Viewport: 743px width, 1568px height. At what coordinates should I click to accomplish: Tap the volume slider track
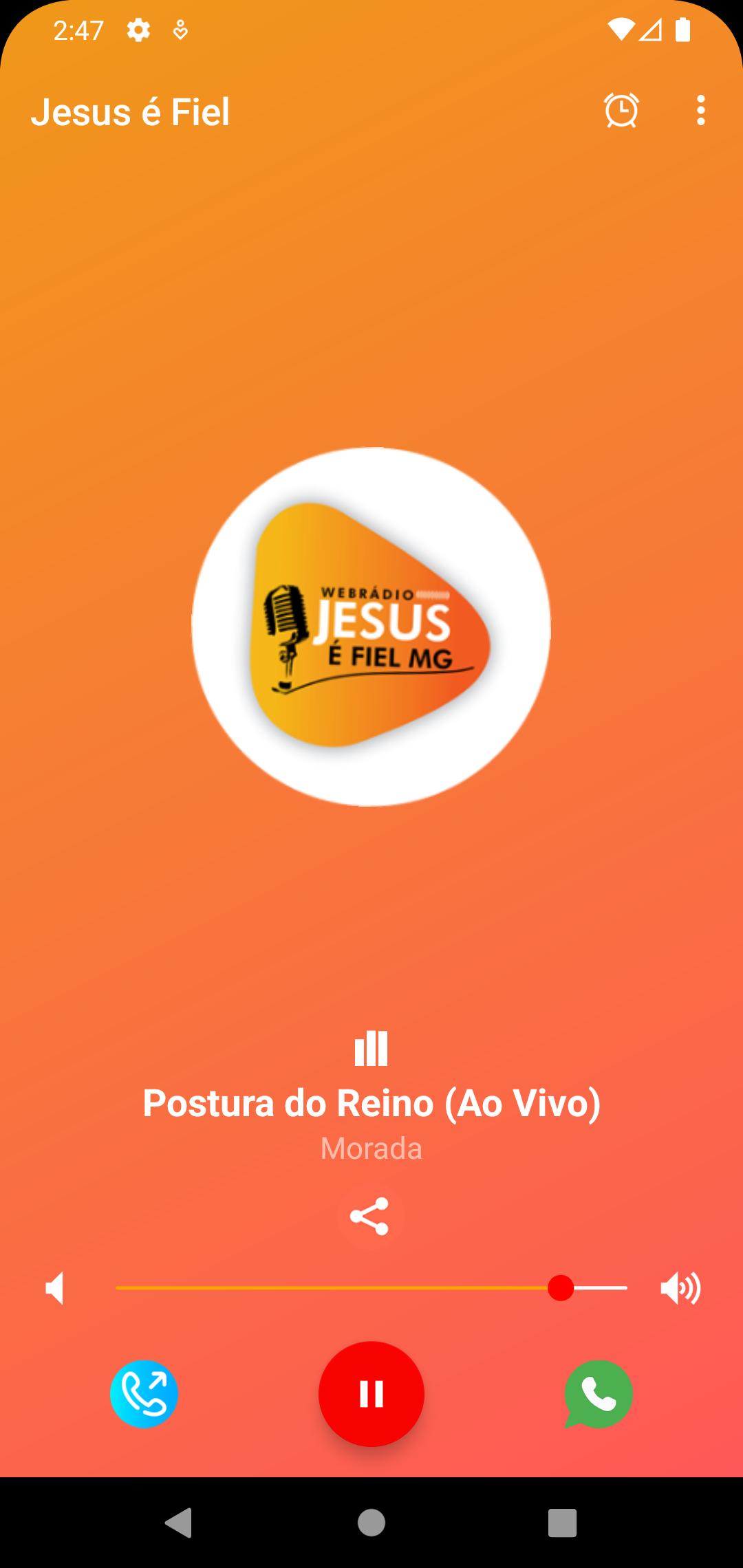371,1288
